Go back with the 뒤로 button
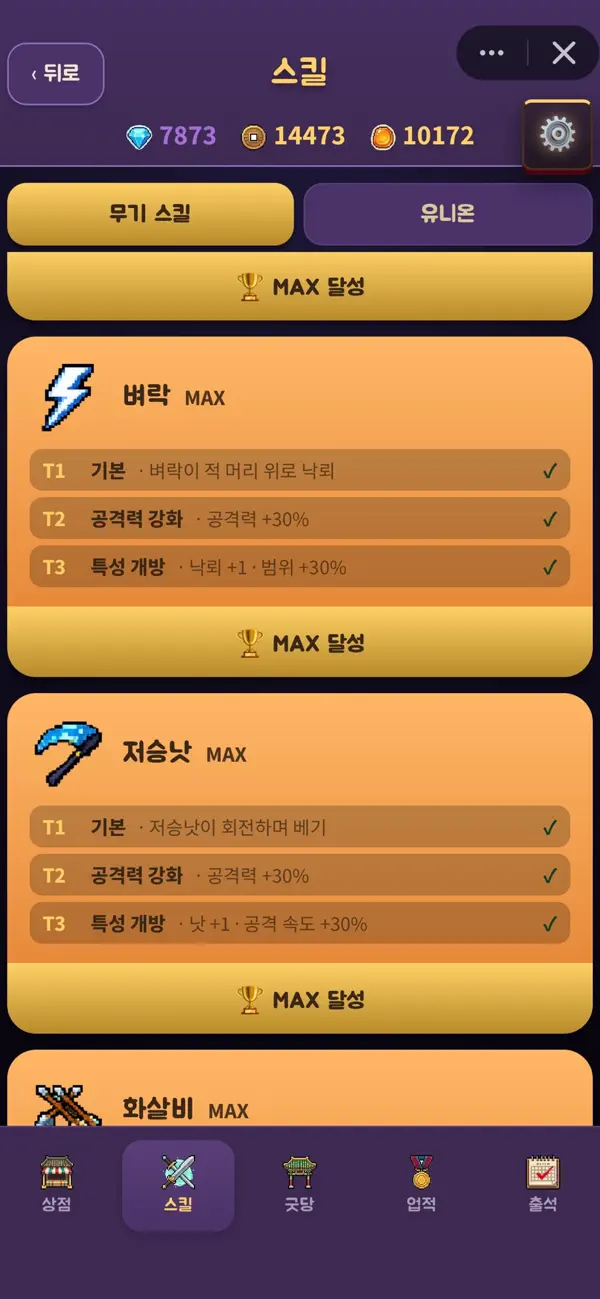This screenshot has width=600, height=1299. tap(56, 74)
